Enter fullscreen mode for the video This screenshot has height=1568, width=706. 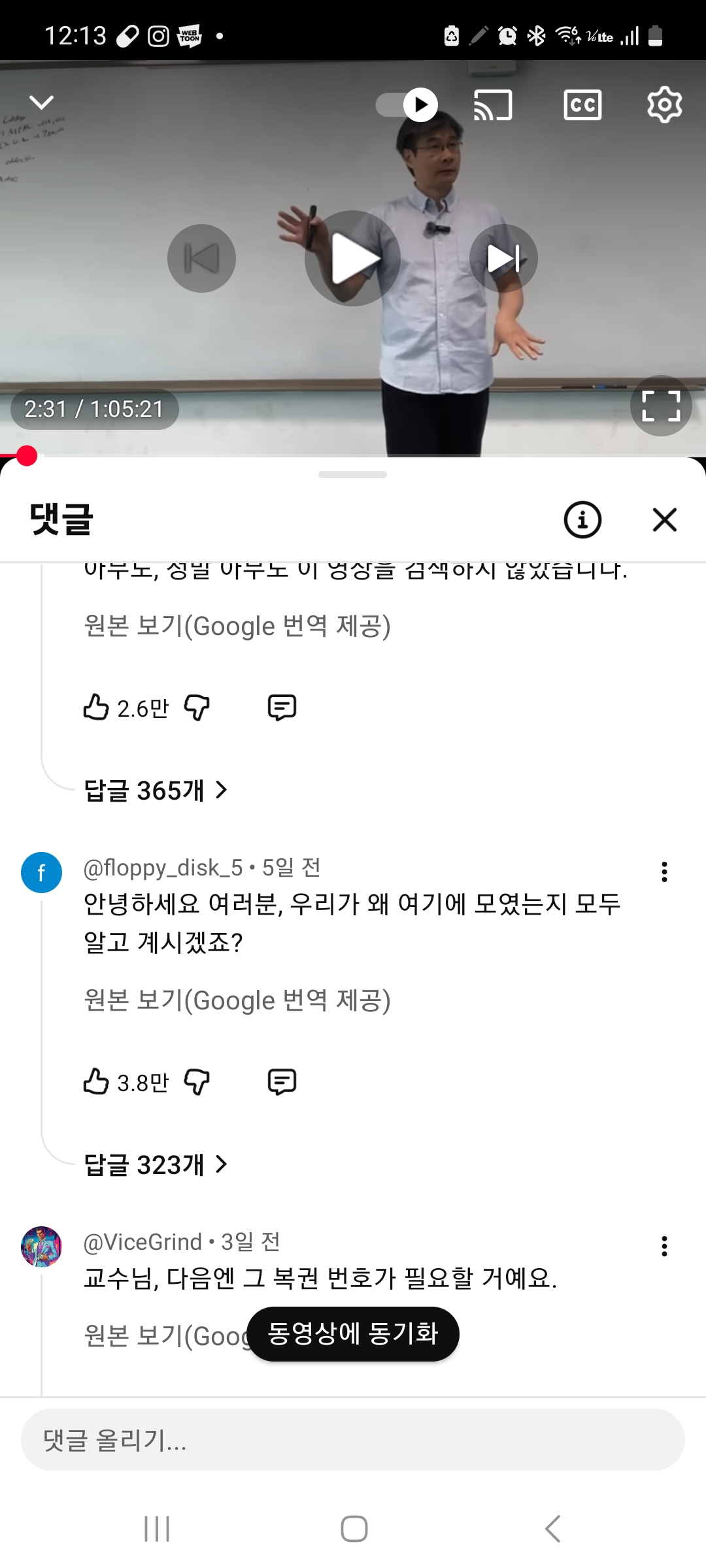(661, 406)
